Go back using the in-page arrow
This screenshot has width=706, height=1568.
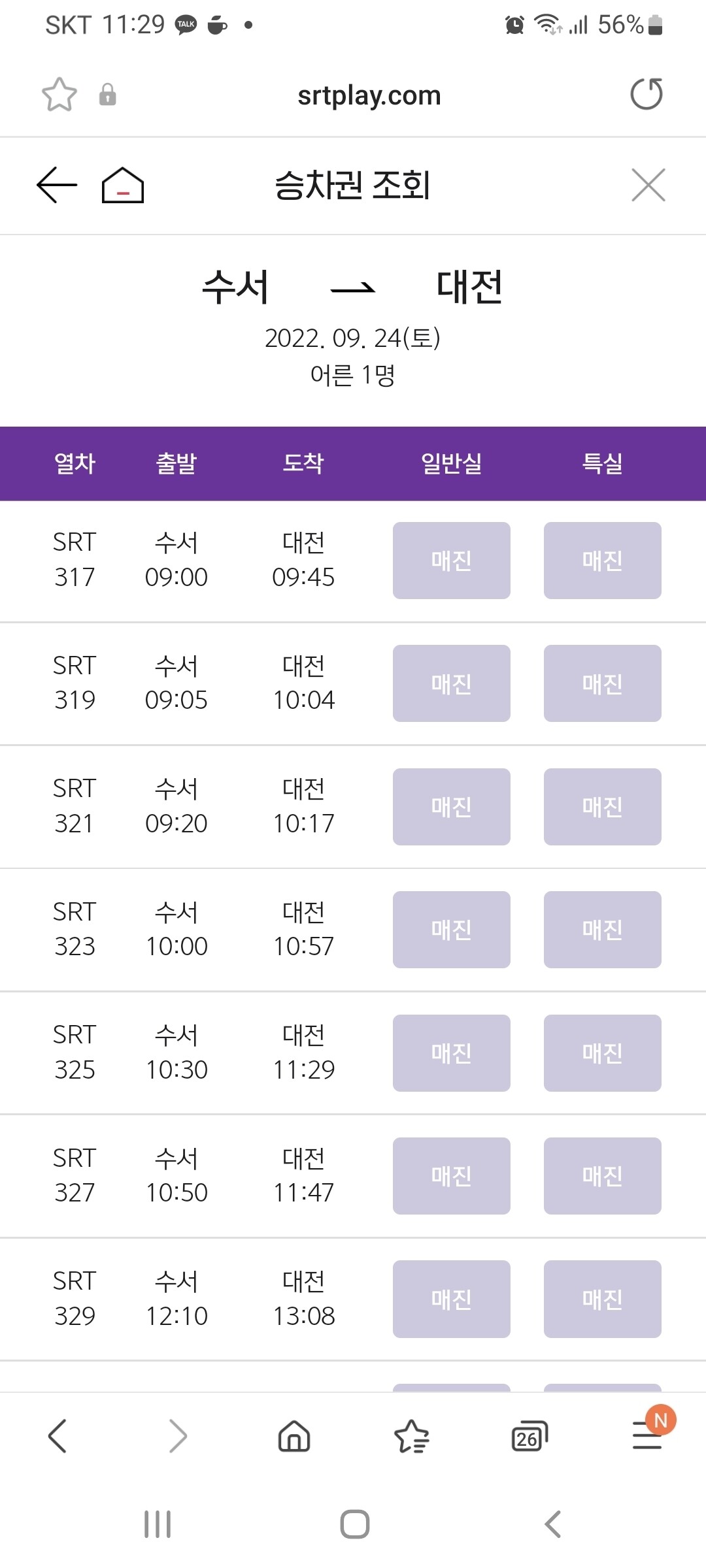(x=57, y=185)
